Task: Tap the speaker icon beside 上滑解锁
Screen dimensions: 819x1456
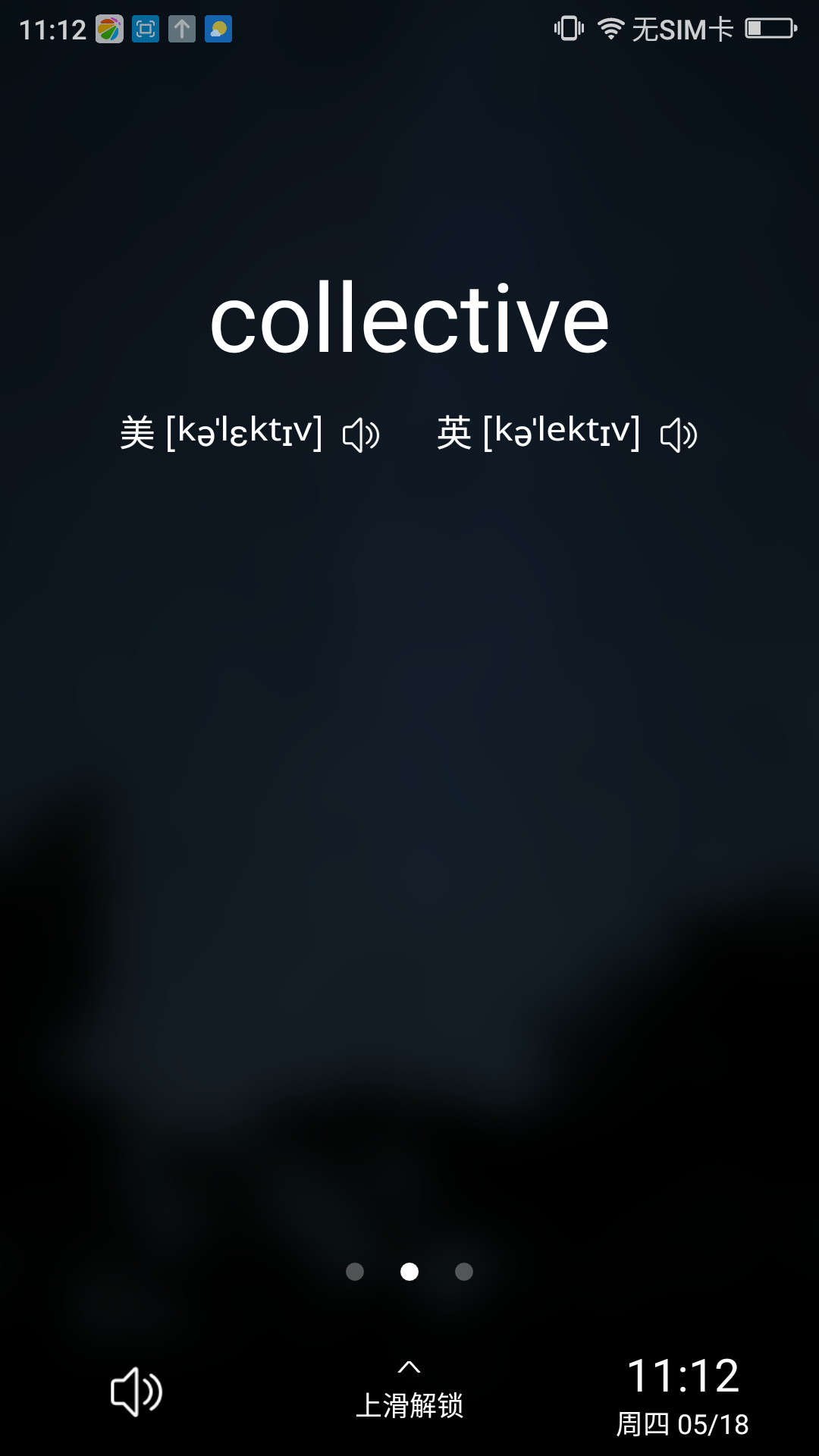Action: (136, 1392)
